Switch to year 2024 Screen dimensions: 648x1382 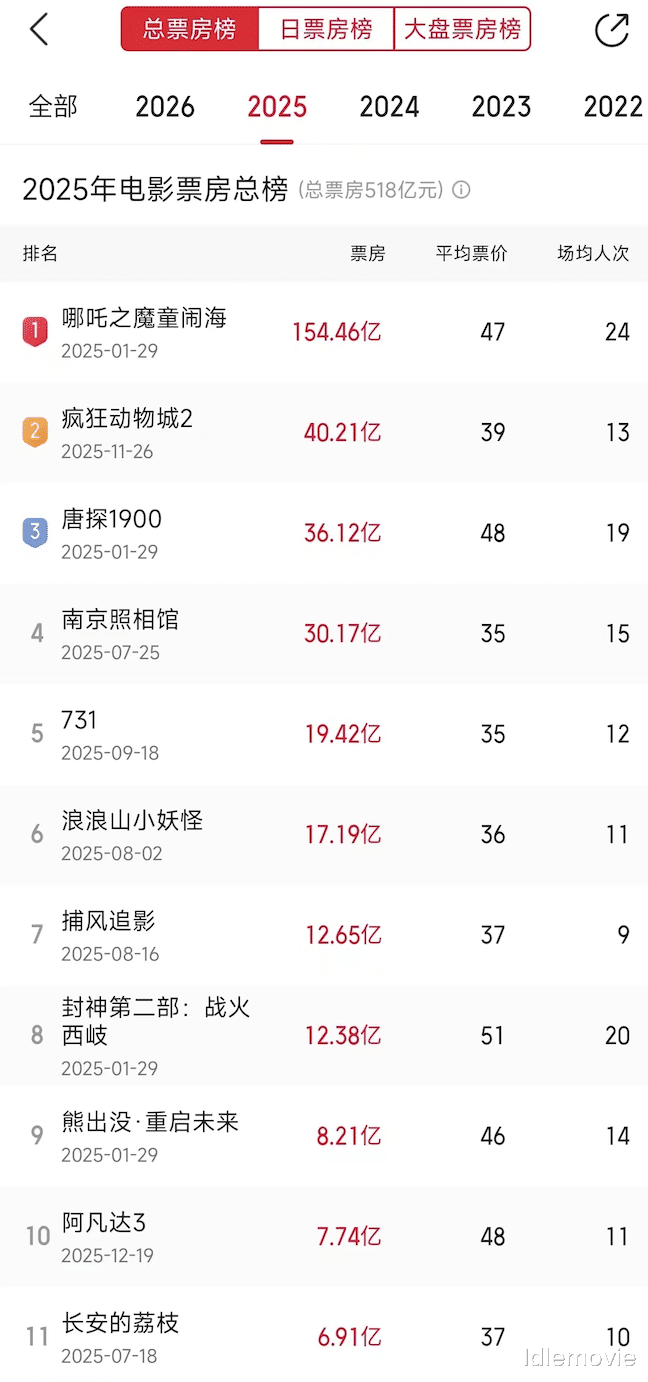[x=389, y=107]
